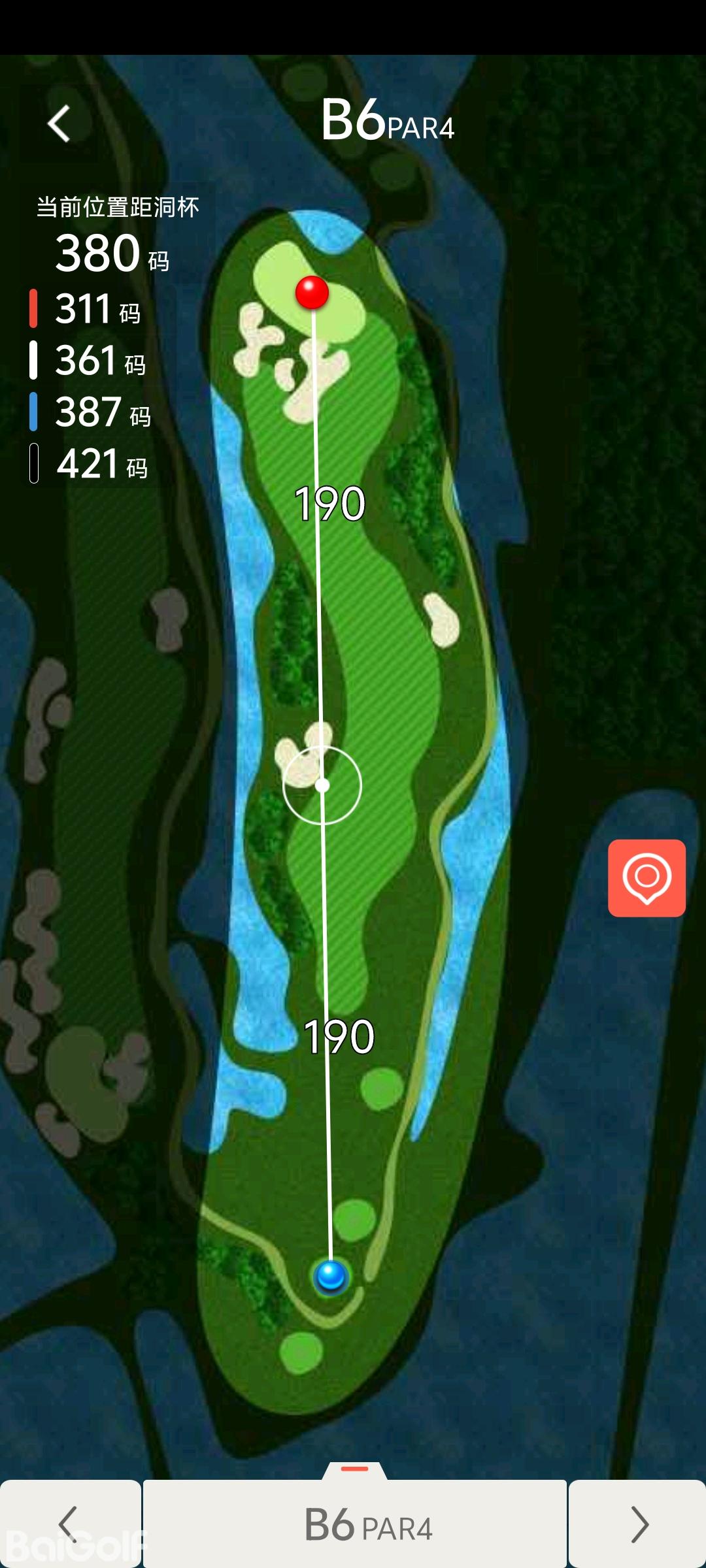
Task: Advance to the next hole
Action: pyautogui.click(x=637, y=1524)
